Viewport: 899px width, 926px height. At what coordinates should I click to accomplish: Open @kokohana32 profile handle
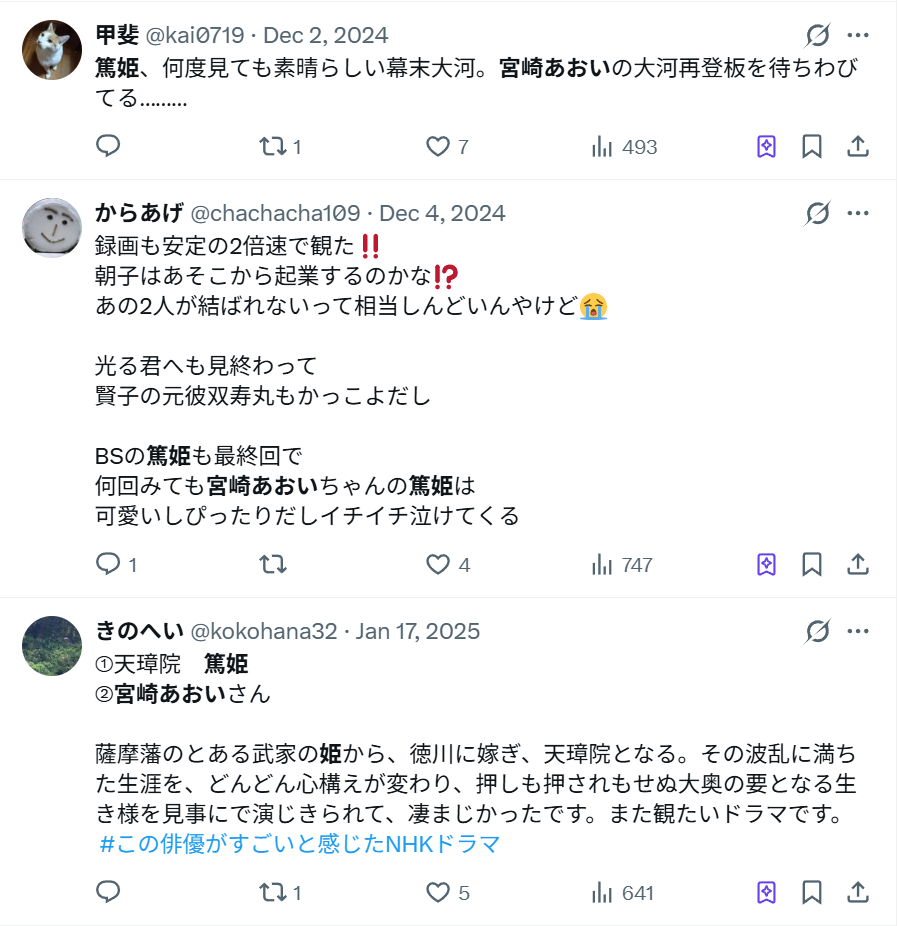pos(263,631)
